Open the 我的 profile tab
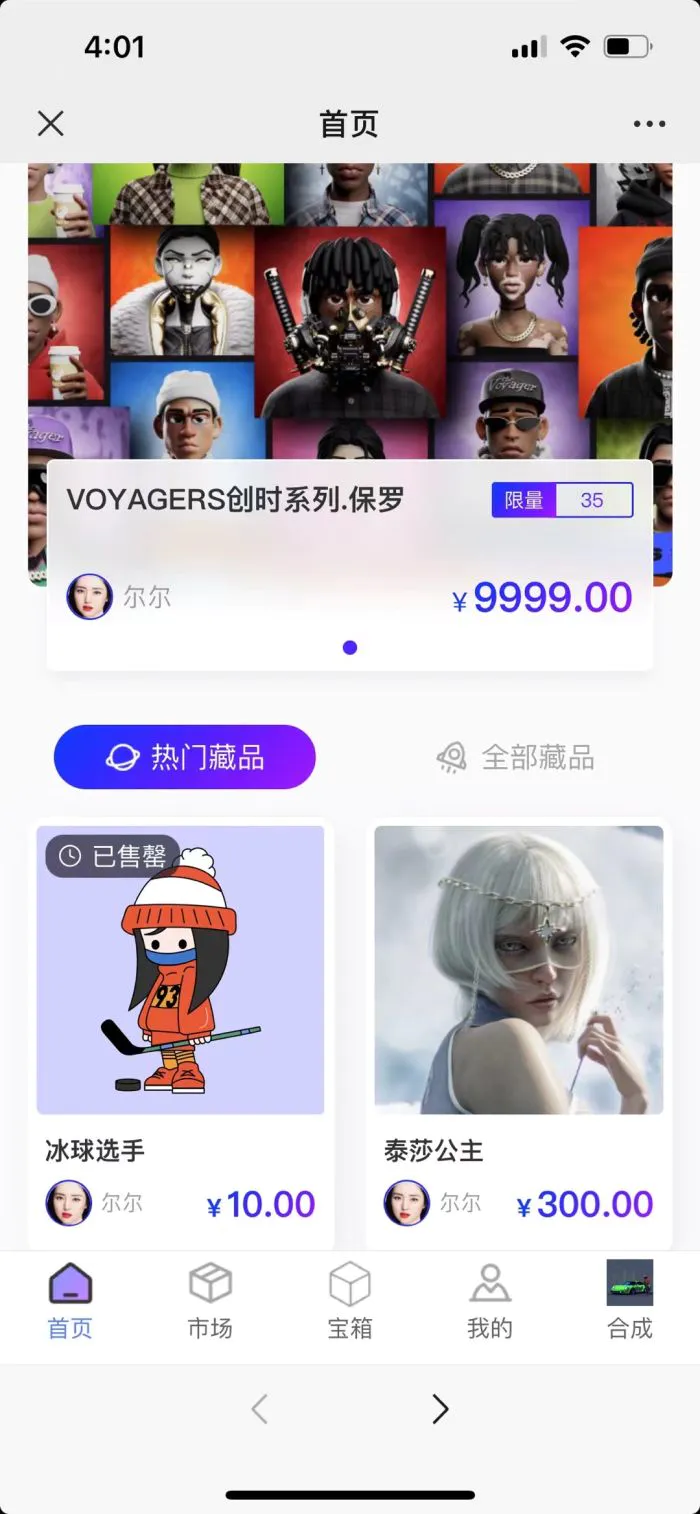The image size is (700, 1514). 490,1302
